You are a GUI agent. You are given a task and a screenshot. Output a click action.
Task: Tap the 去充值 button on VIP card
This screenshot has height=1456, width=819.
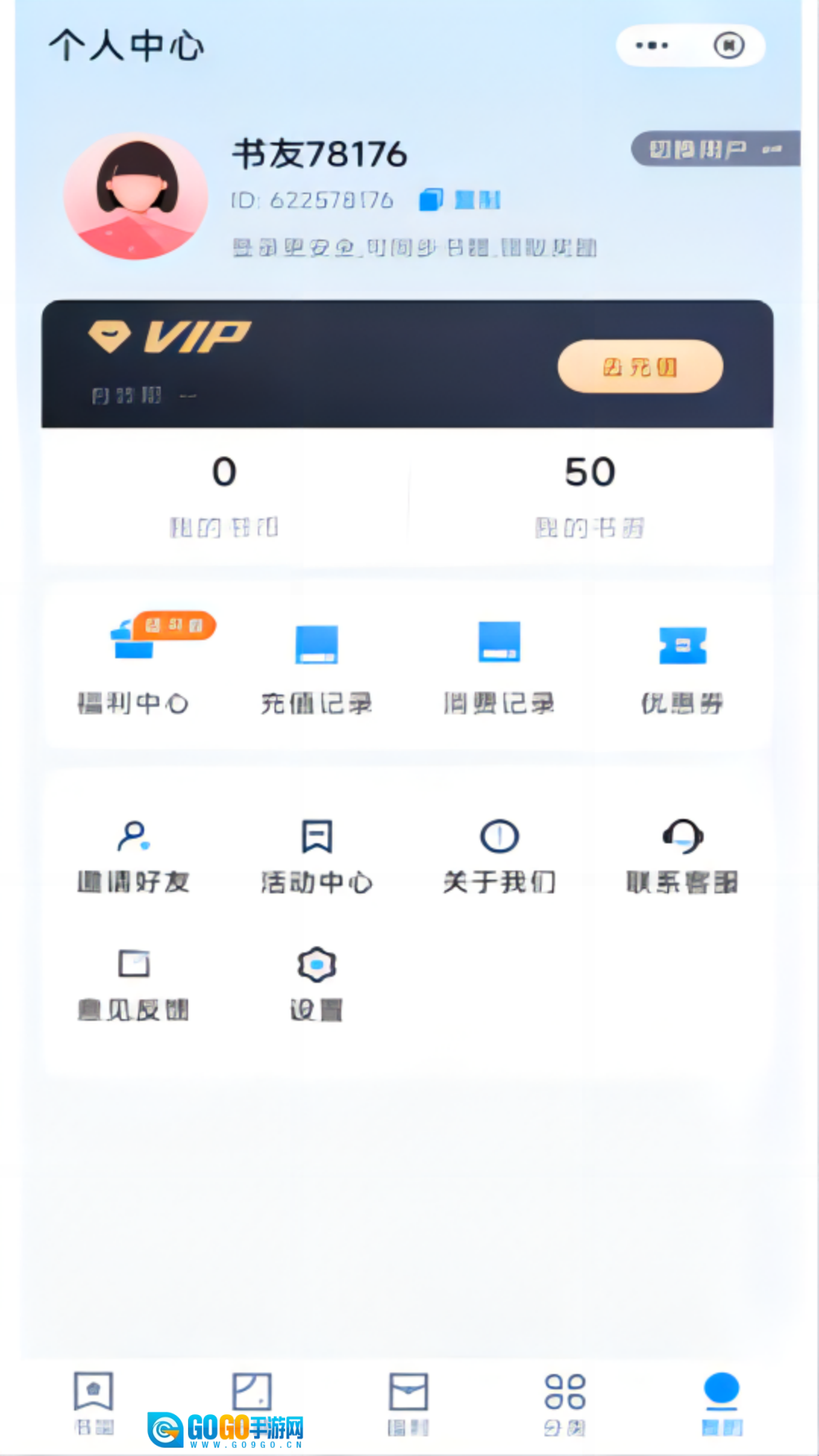tap(640, 367)
